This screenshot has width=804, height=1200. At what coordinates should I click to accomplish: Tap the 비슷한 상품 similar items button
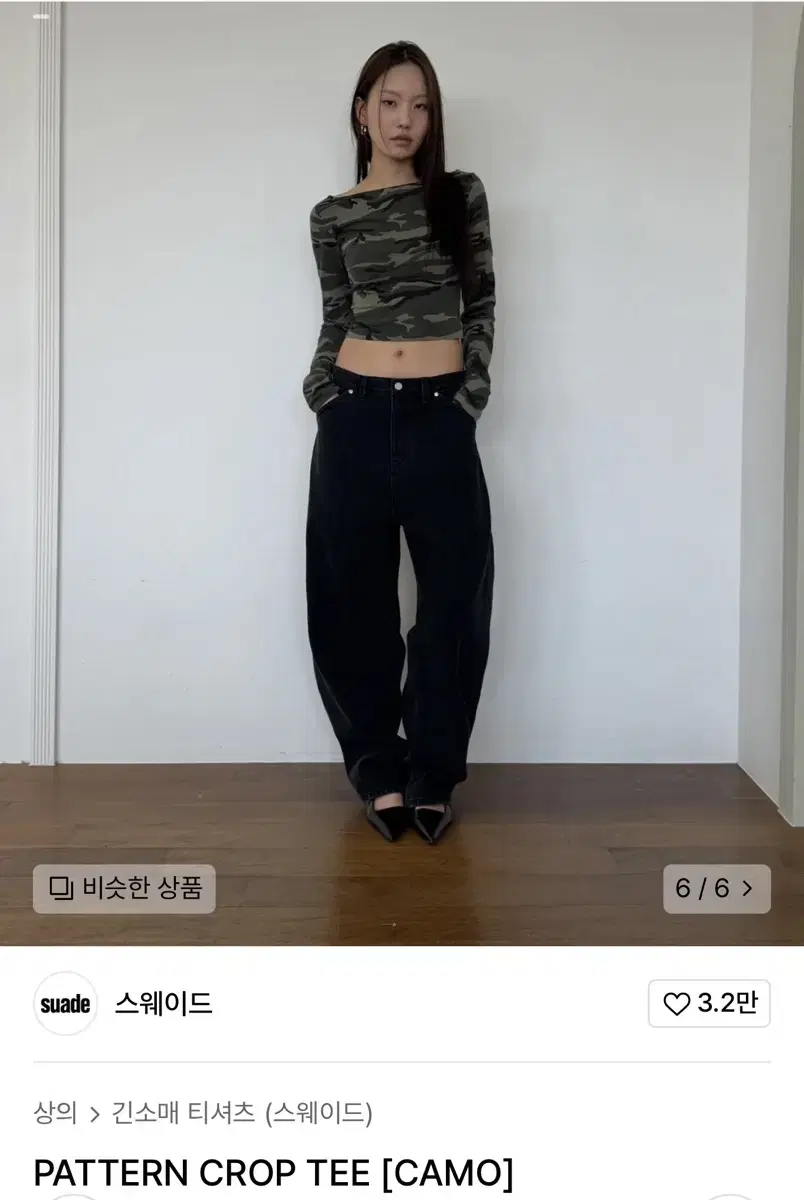pyautogui.click(x=124, y=888)
